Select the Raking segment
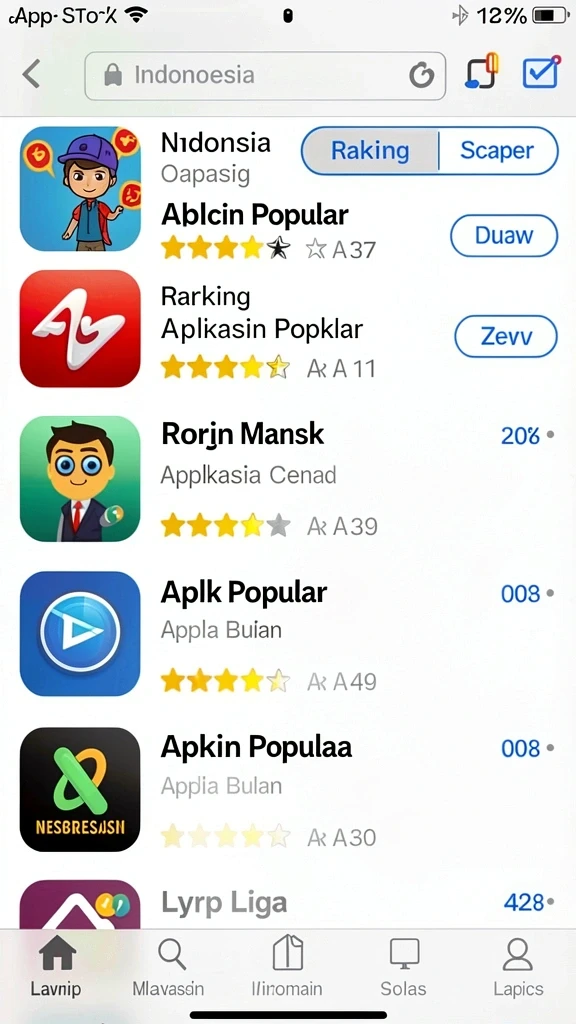 (370, 151)
